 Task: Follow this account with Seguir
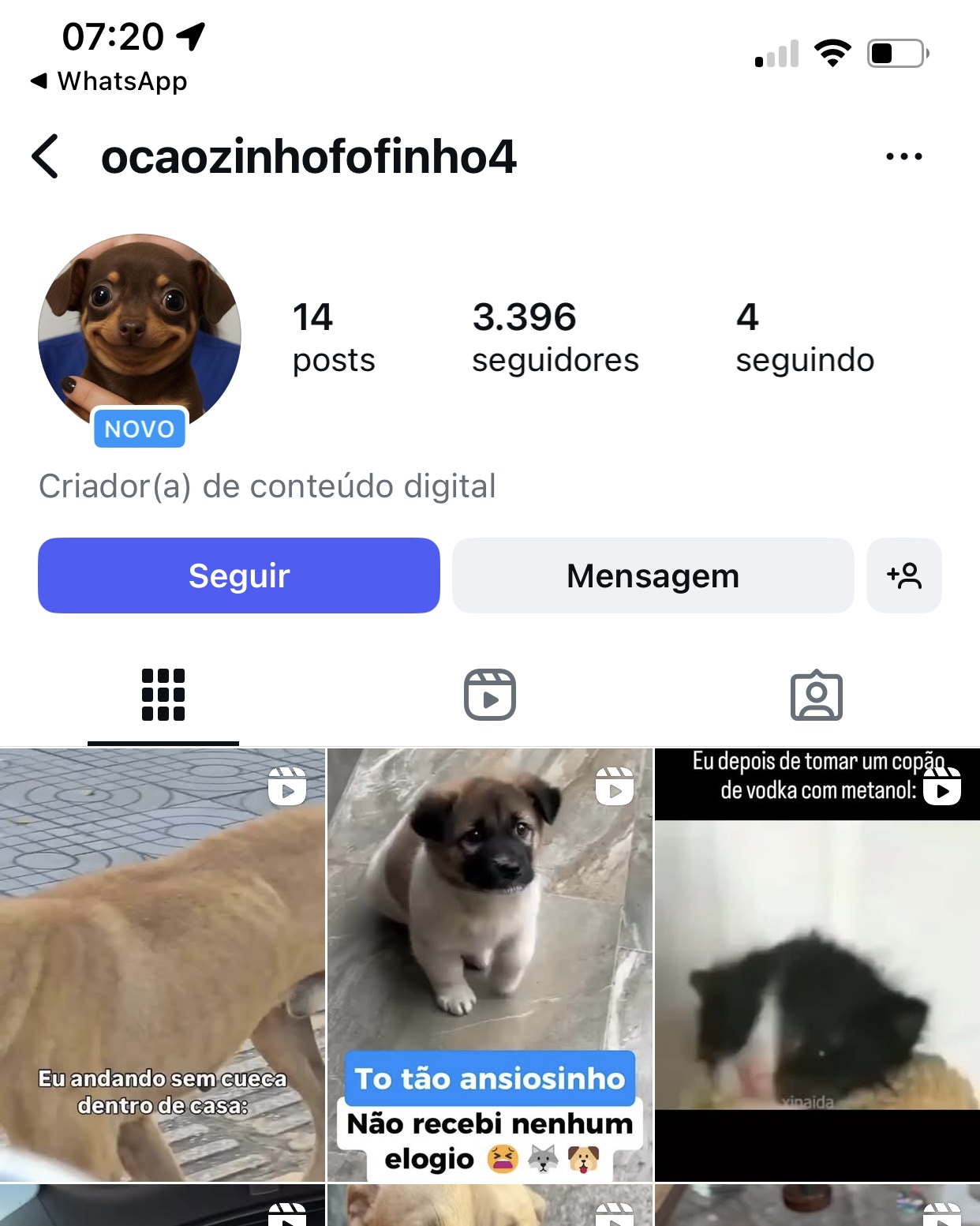(238, 576)
